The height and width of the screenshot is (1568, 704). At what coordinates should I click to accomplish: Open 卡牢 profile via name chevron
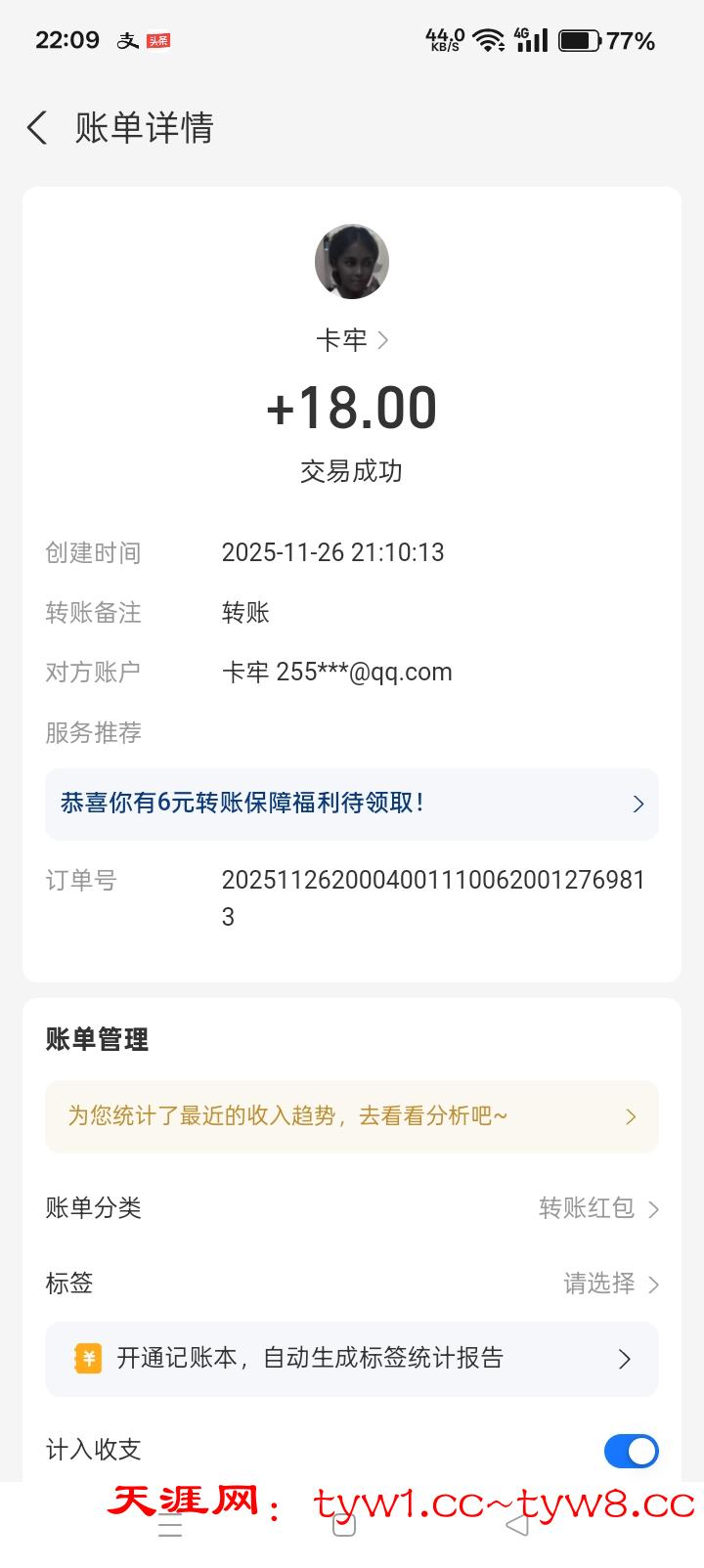tap(382, 340)
